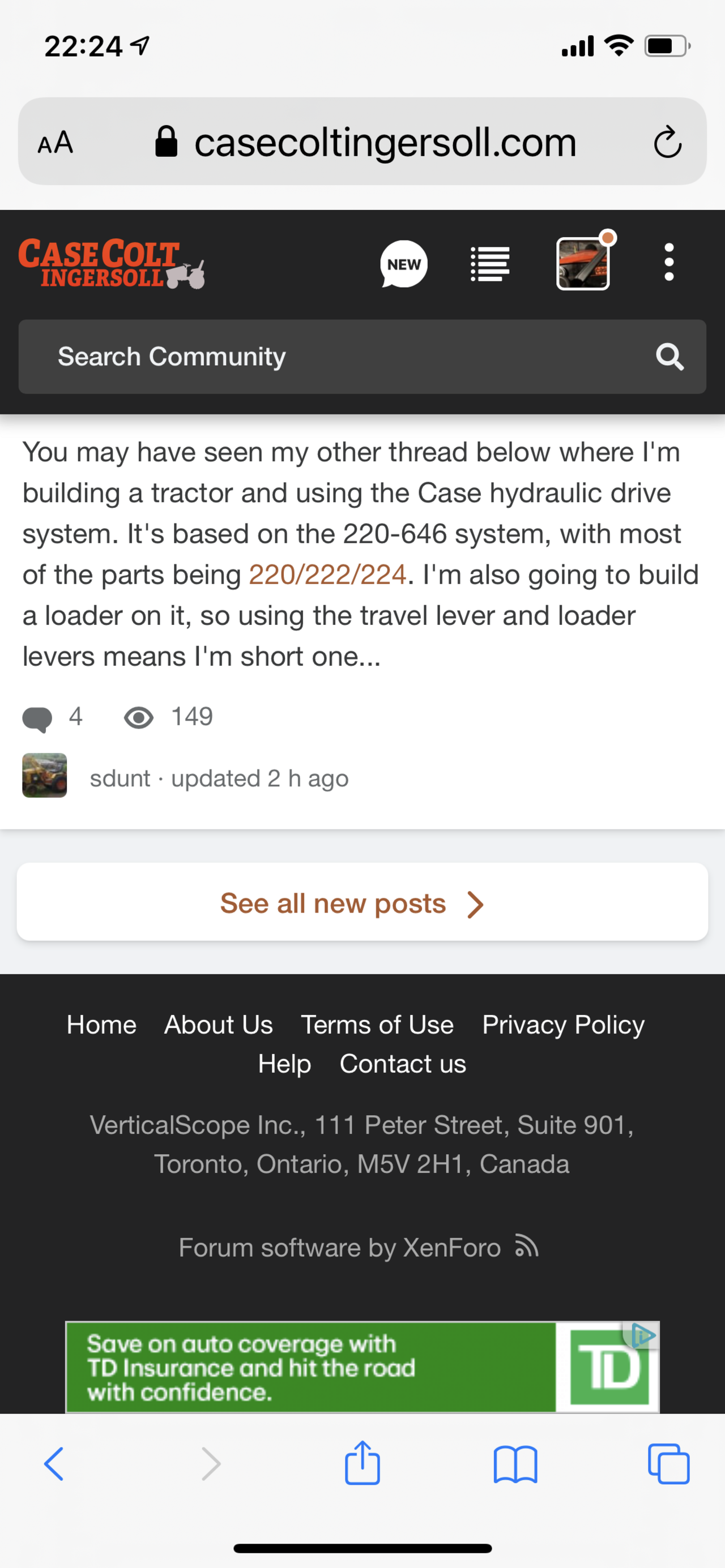Open the forum list icon
Viewport: 725px width, 1568px height.
[x=490, y=264]
